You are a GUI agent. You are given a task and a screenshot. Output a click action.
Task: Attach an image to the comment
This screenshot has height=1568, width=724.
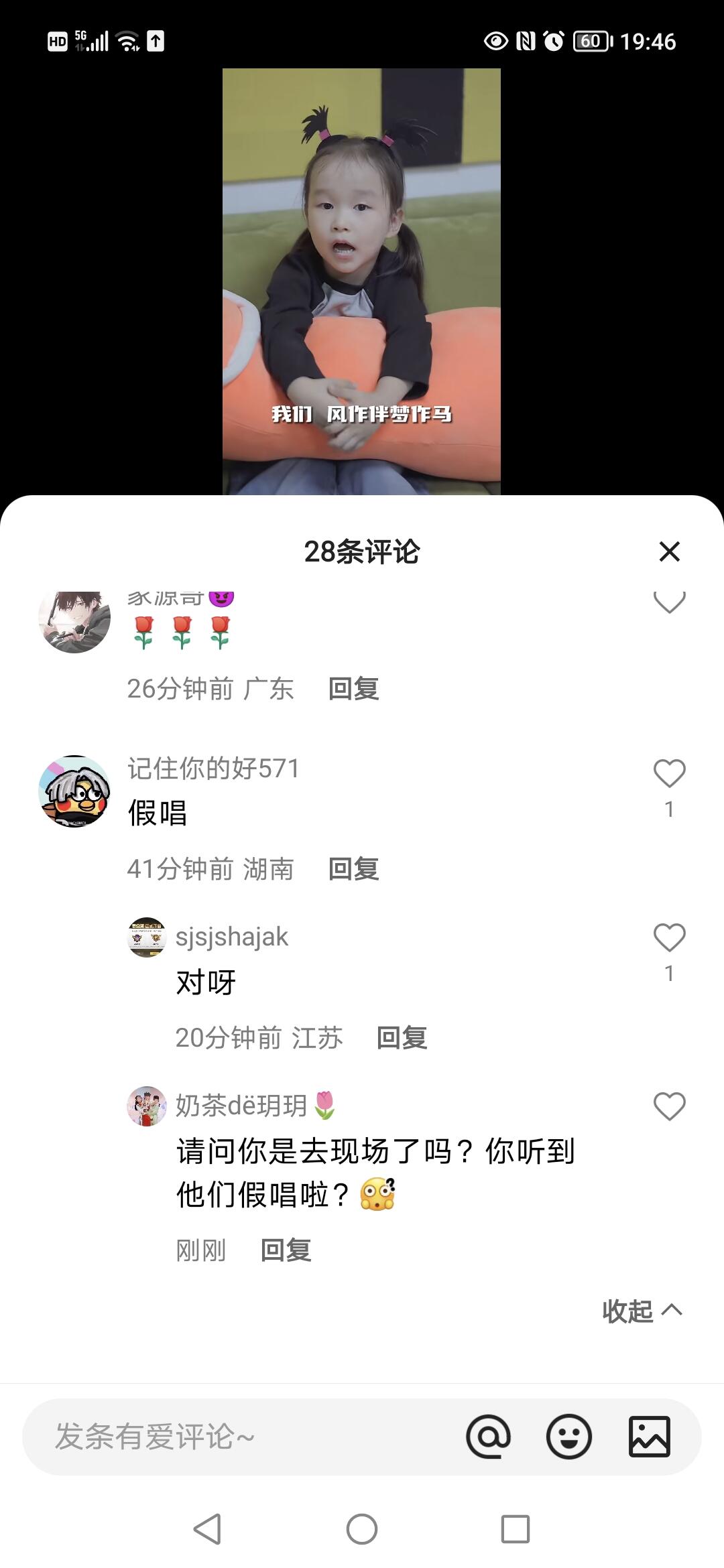tap(649, 1437)
